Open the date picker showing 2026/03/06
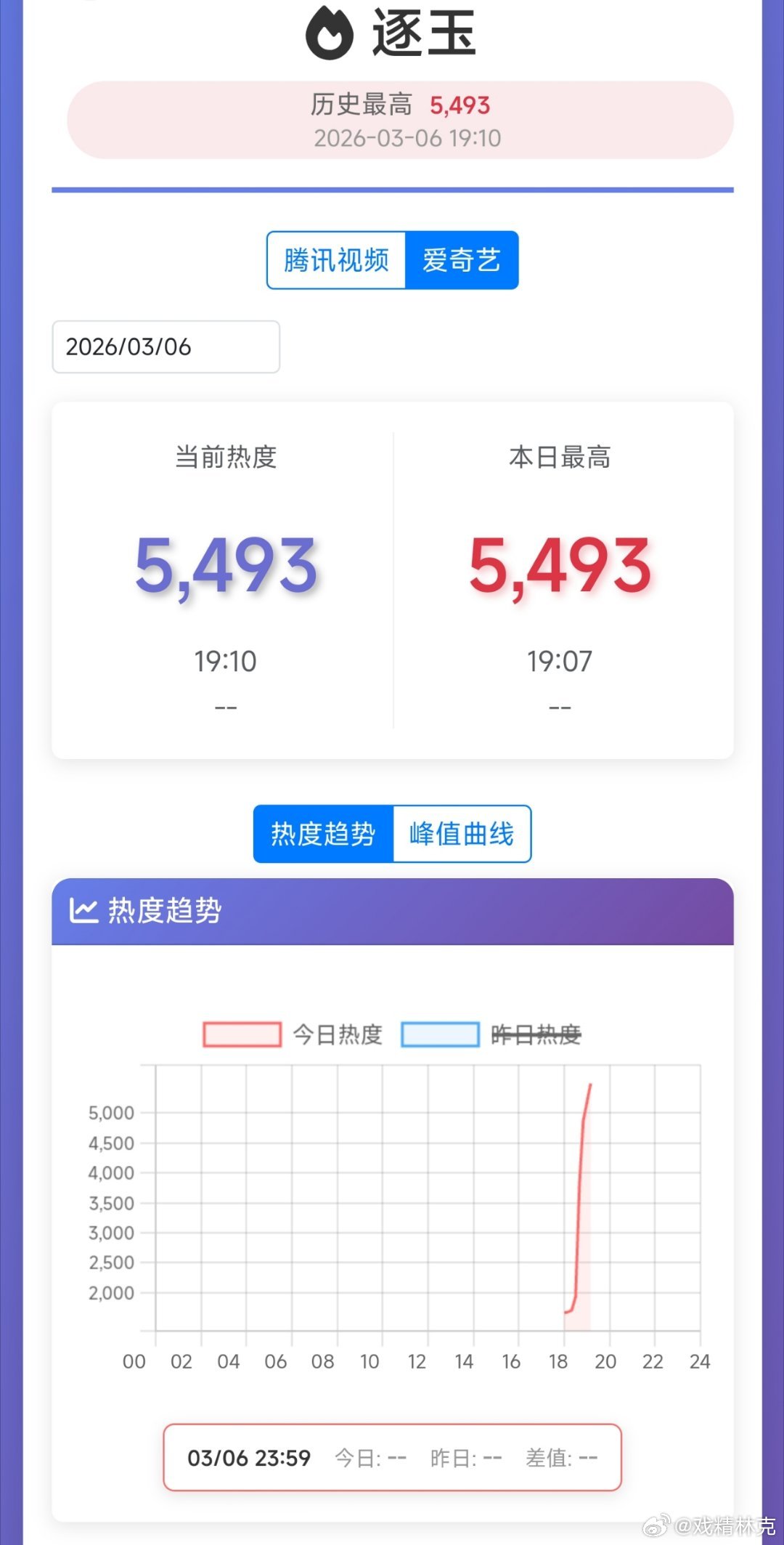 [x=165, y=347]
